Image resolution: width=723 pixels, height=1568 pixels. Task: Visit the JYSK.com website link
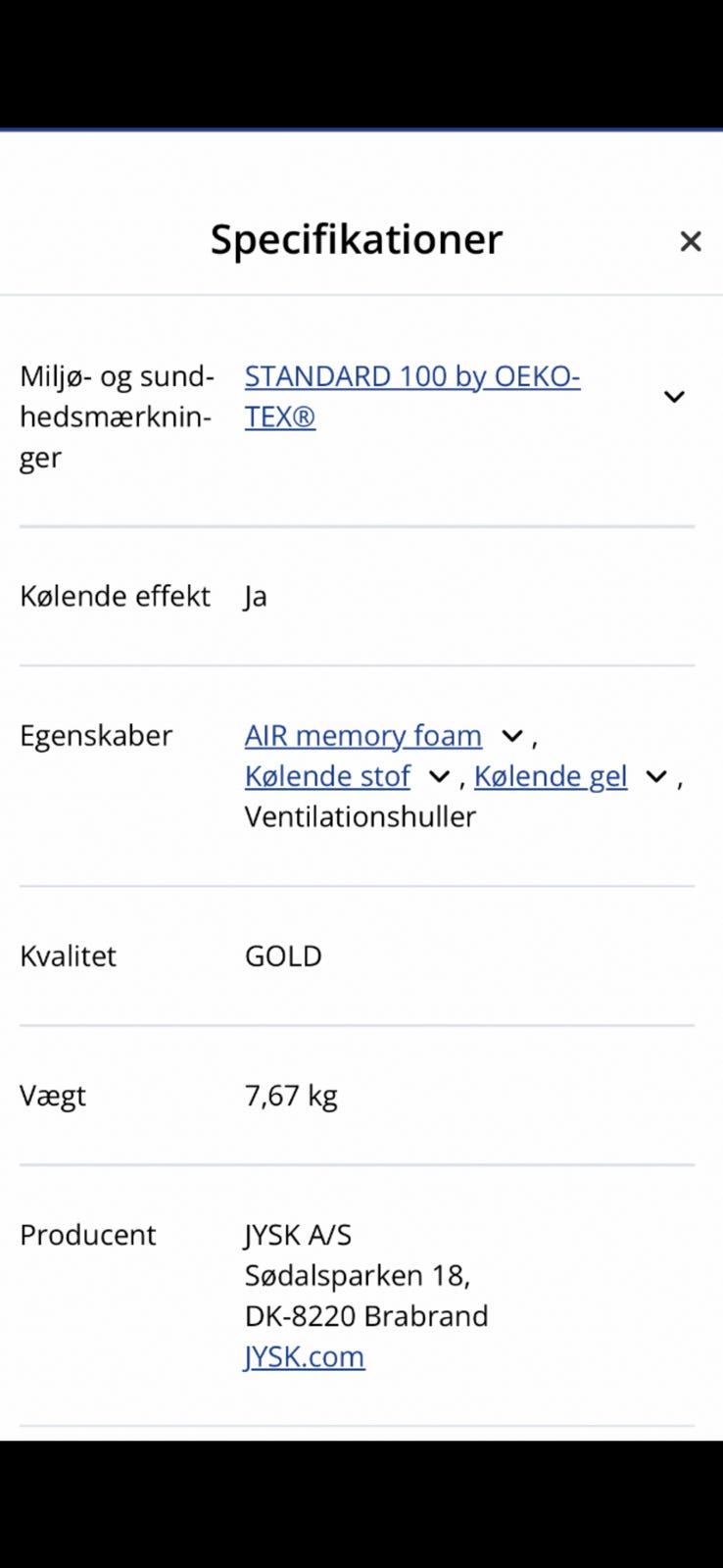click(304, 1356)
